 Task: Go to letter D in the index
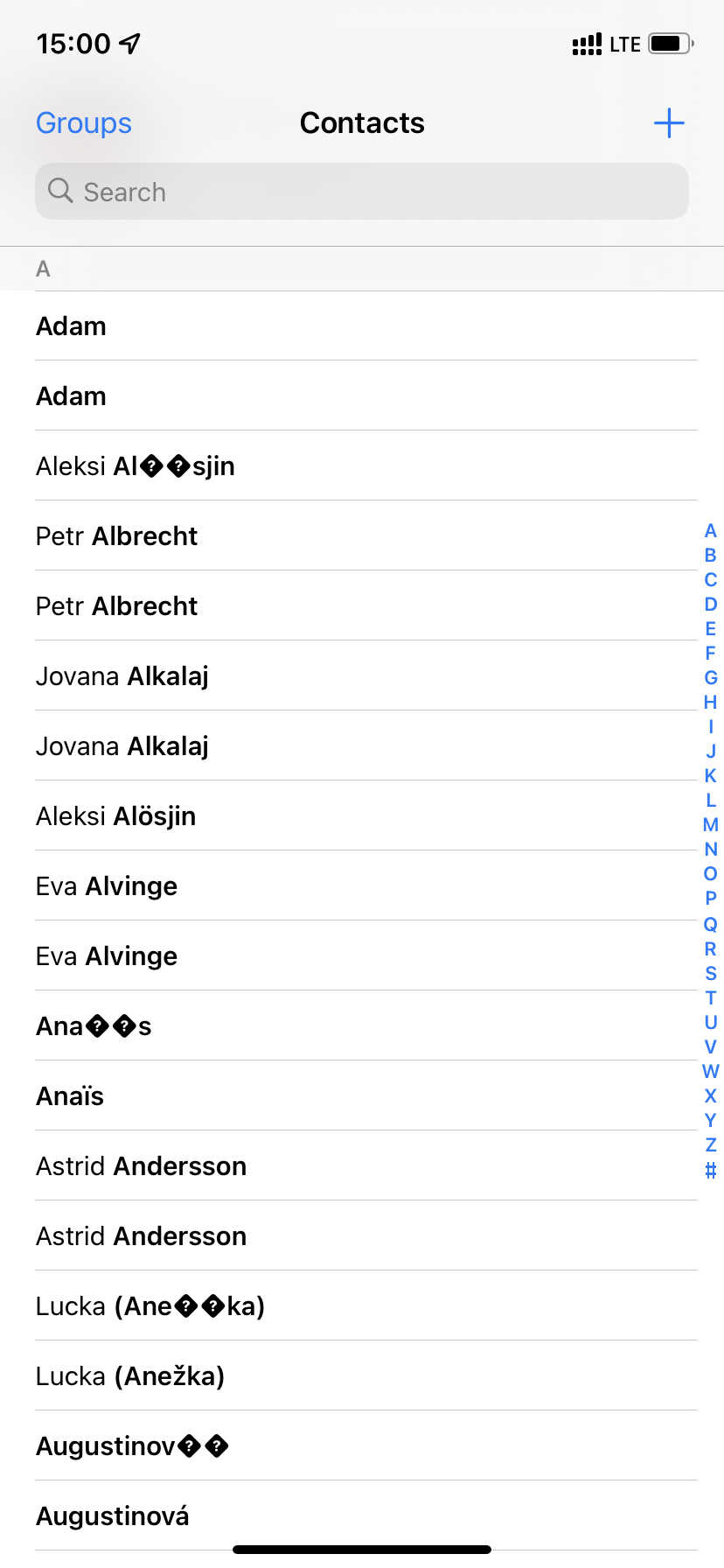coord(710,605)
